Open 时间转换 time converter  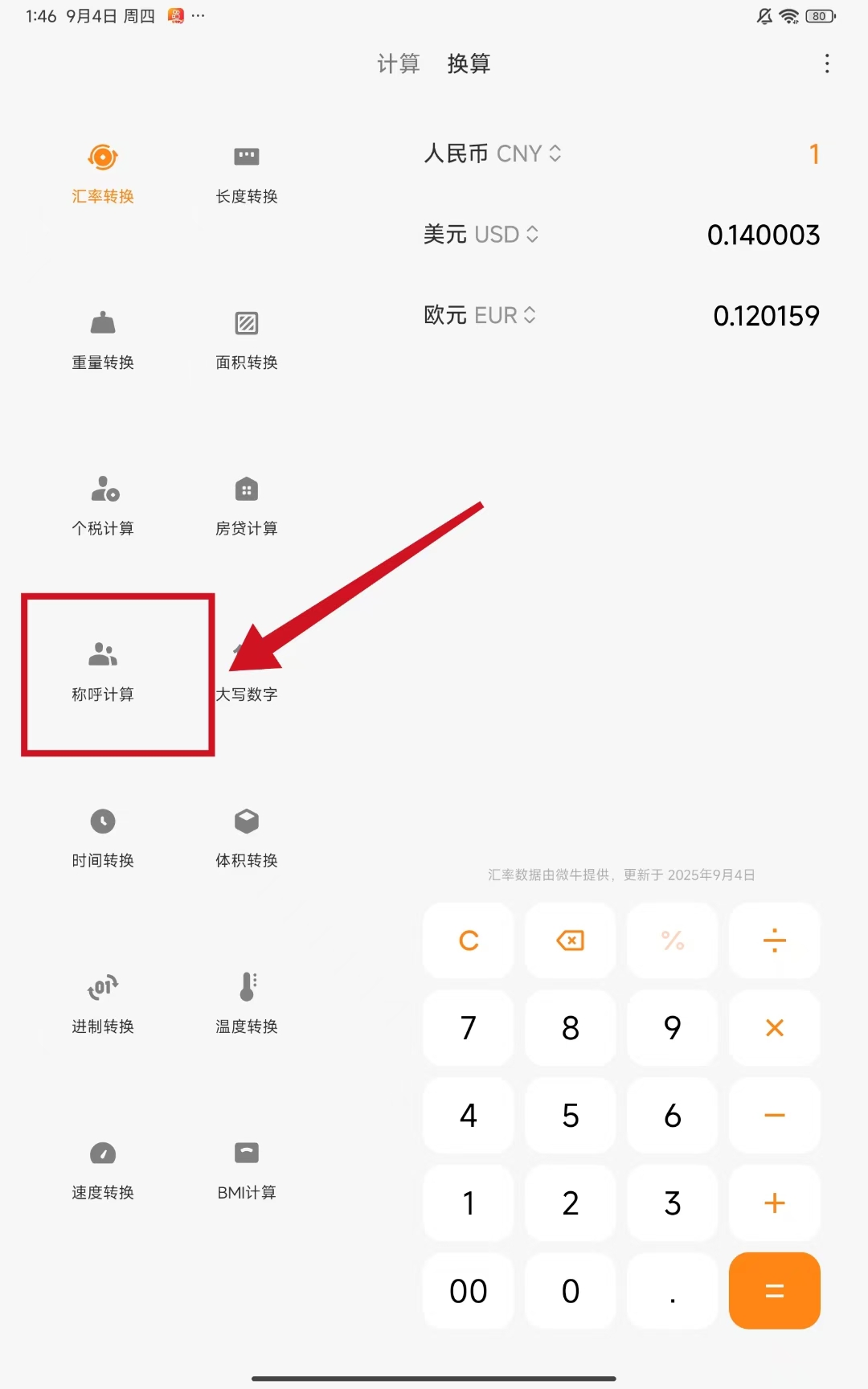pos(103,838)
